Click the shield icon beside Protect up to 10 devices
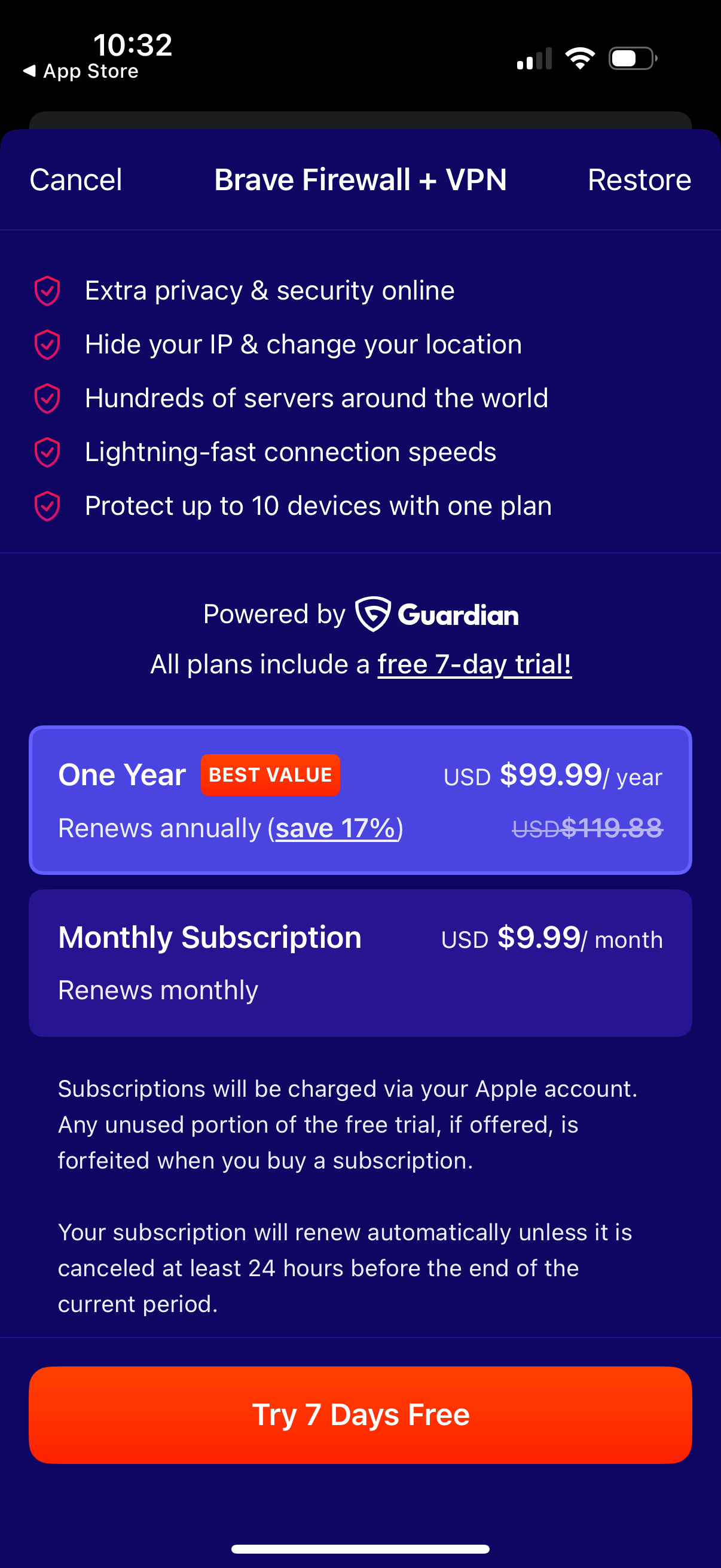The image size is (721, 1568). tap(46, 505)
